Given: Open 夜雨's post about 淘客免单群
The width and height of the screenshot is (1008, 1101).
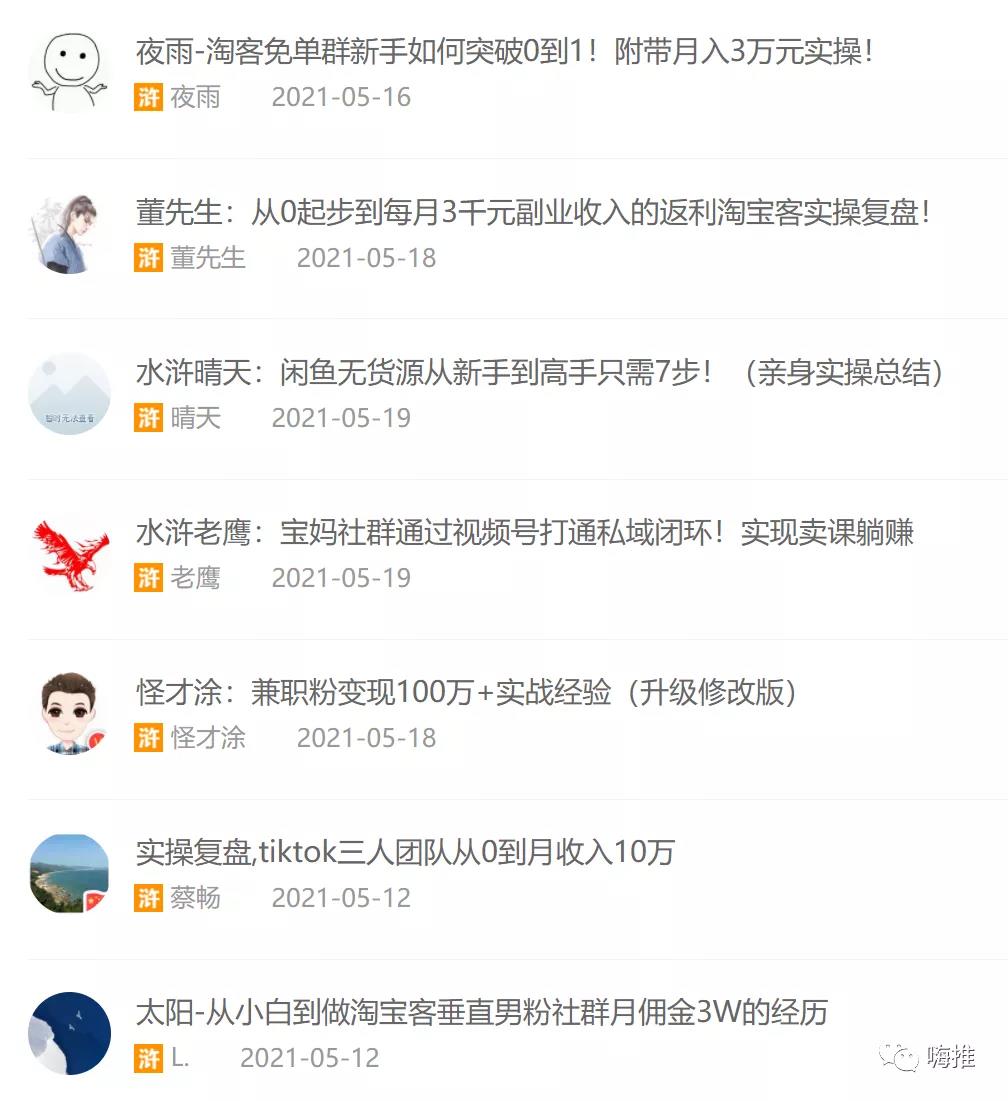Looking at the screenshot, I should 504,52.
